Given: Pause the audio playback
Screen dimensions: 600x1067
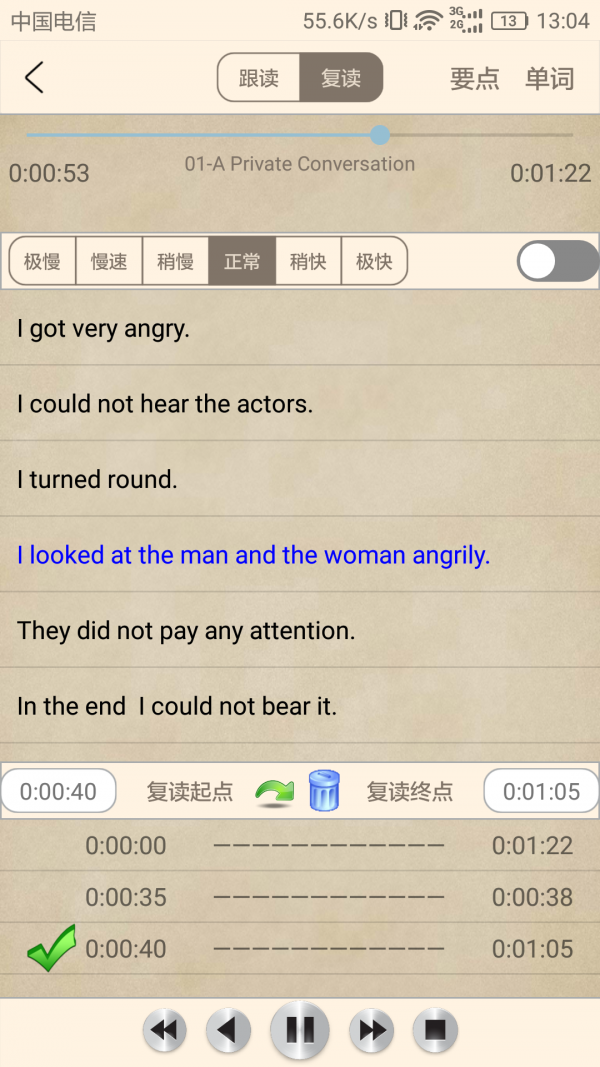Looking at the screenshot, I should pyautogui.click(x=300, y=1030).
